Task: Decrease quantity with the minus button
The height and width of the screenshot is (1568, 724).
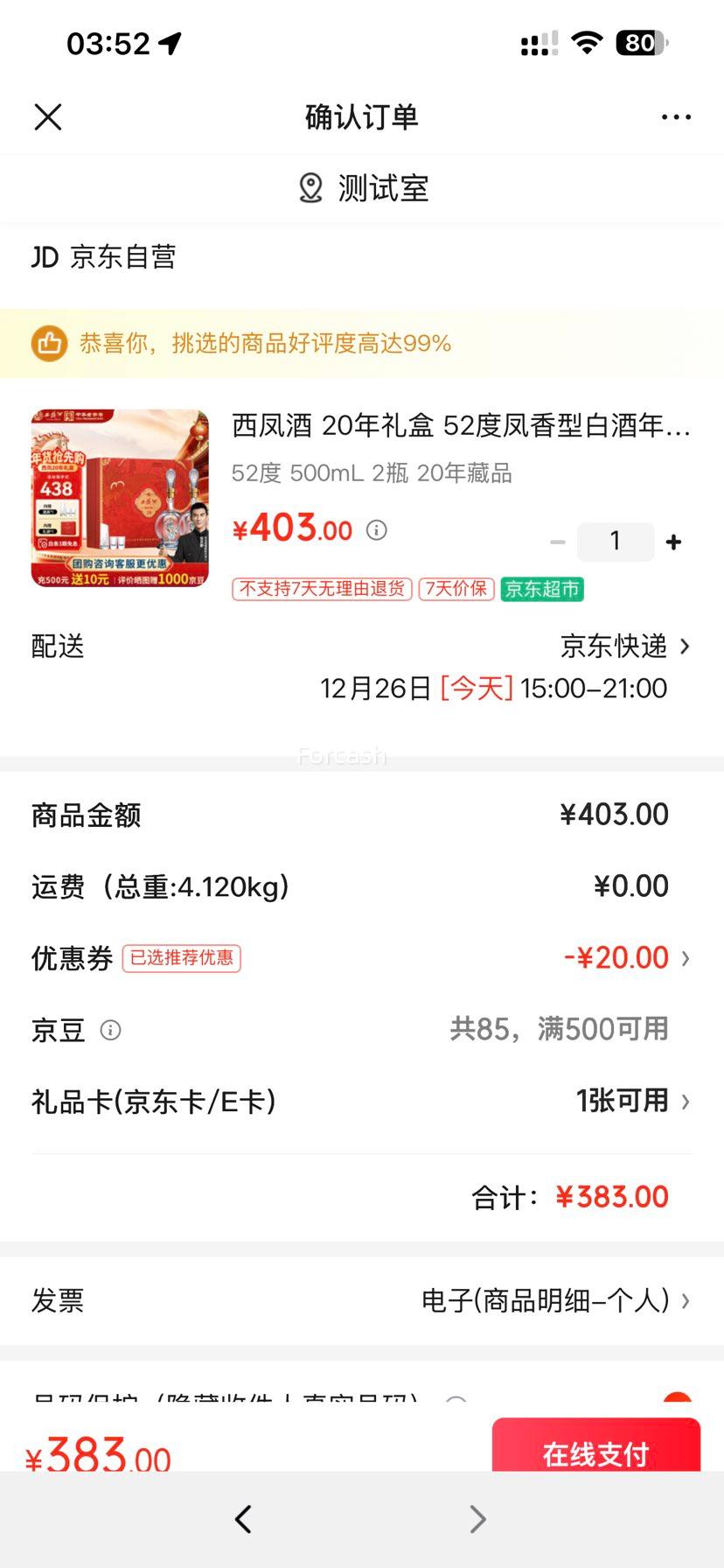Action: coord(558,541)
